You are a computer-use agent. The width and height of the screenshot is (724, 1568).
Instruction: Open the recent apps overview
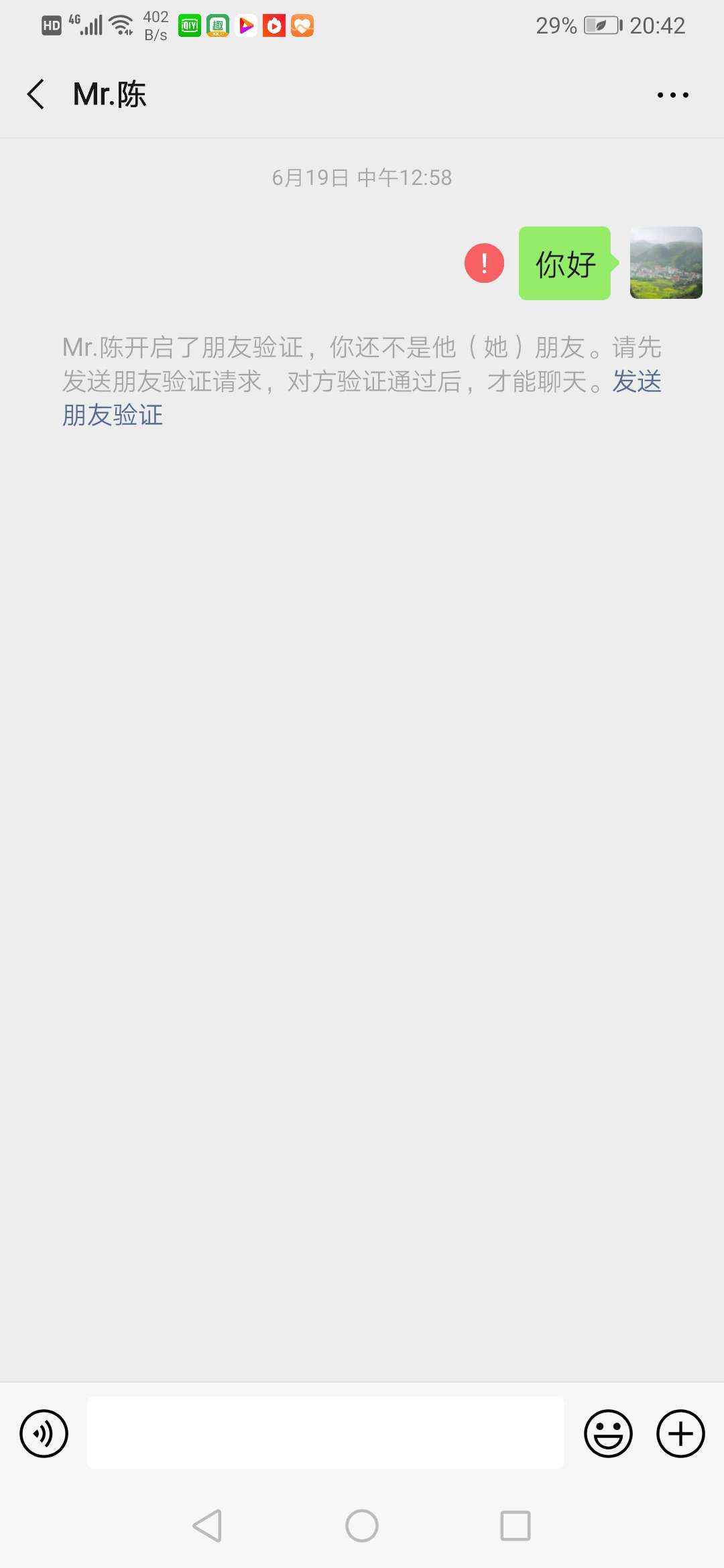[x=516, y=1526]
